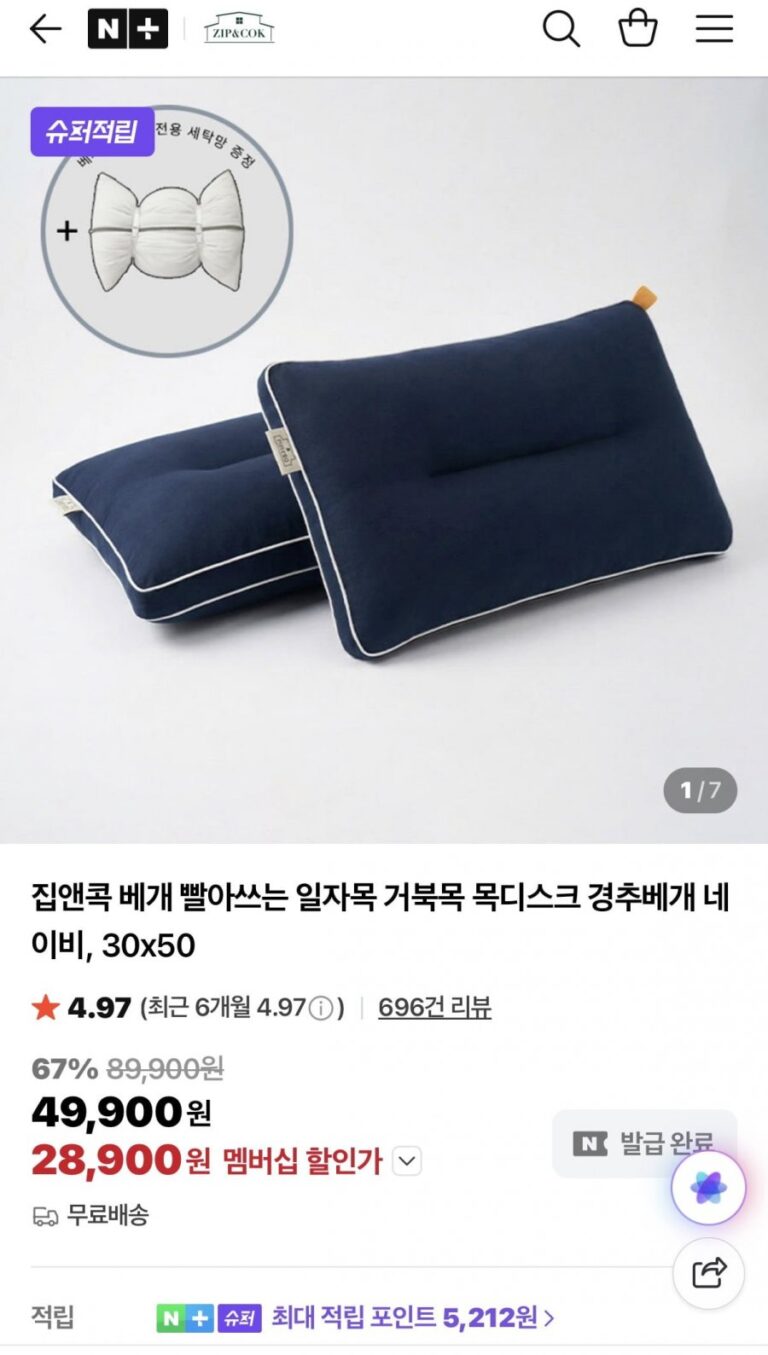
Task: Share this product
Action: click(708, 1273)
